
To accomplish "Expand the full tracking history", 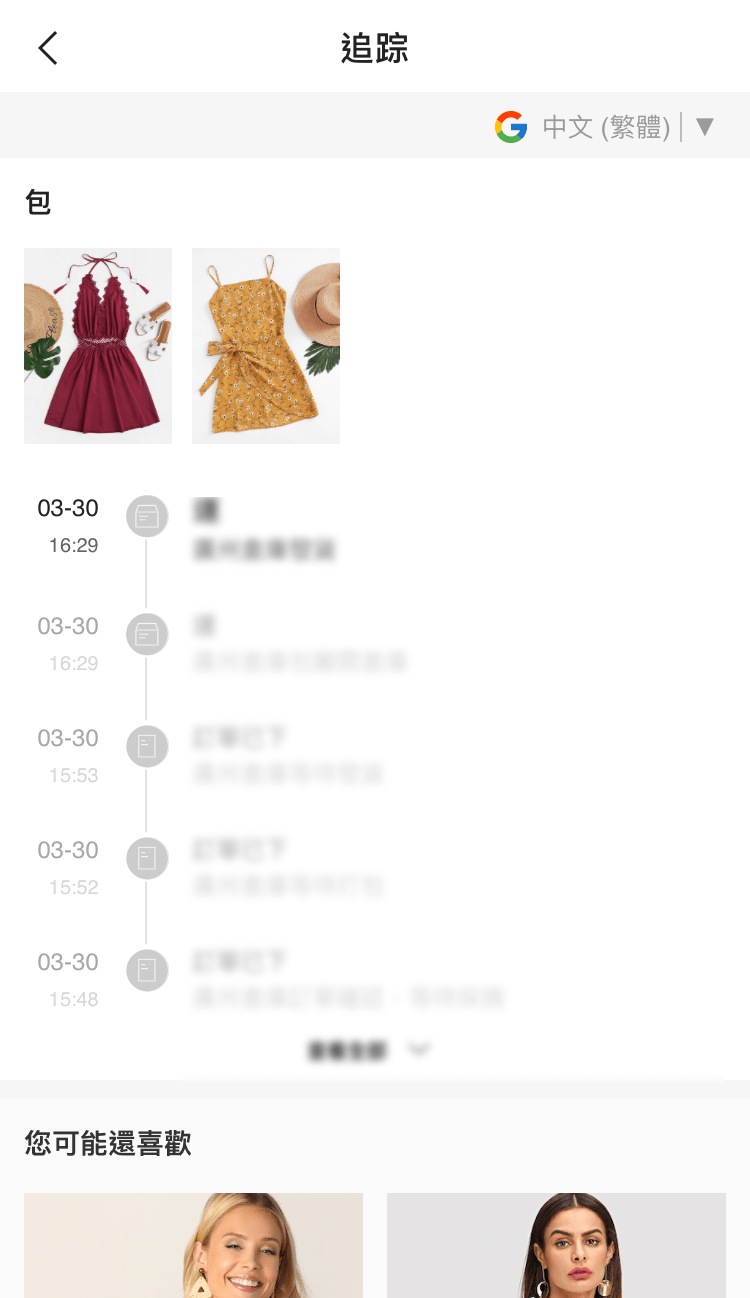I will [368, 1050].
